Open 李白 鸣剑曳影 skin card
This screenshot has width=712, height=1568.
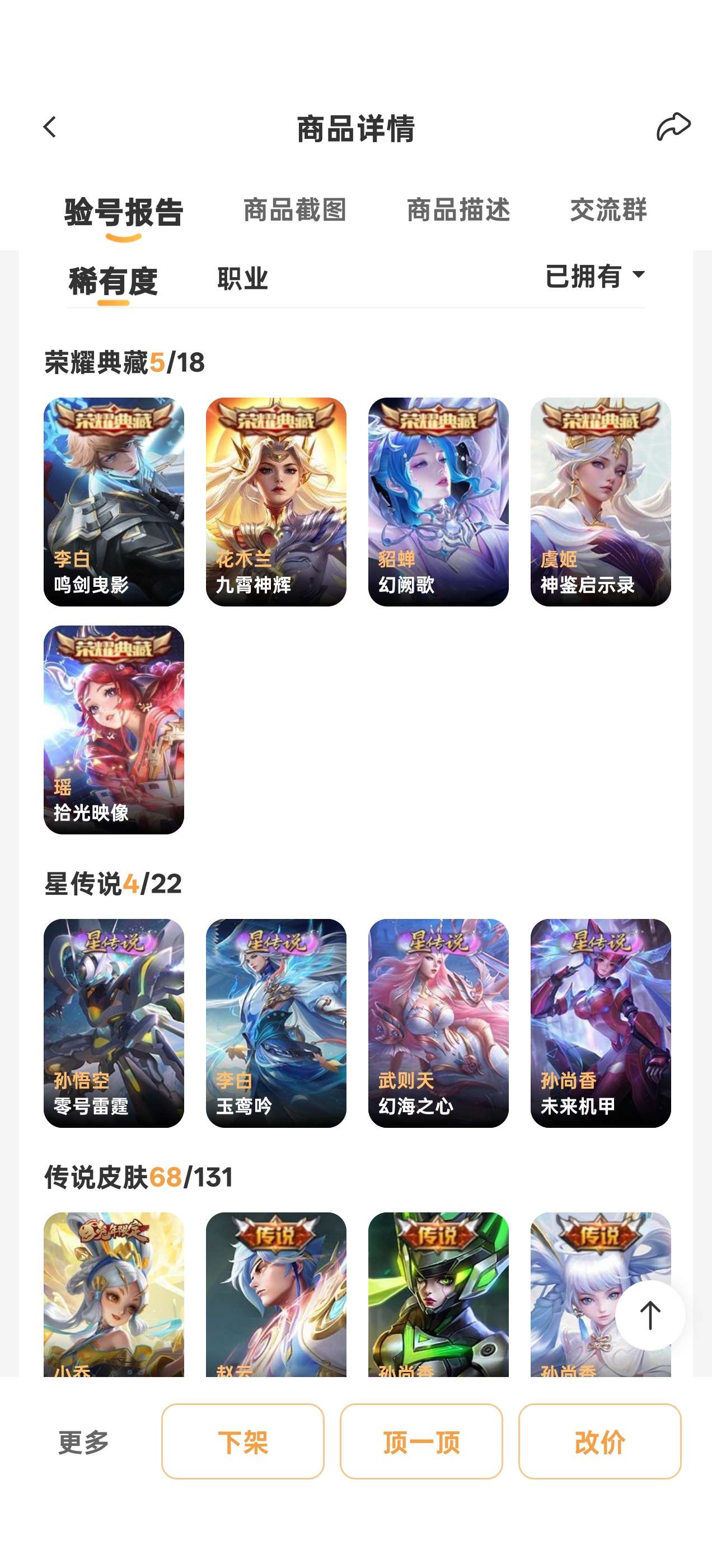click(x=114, y=502)
